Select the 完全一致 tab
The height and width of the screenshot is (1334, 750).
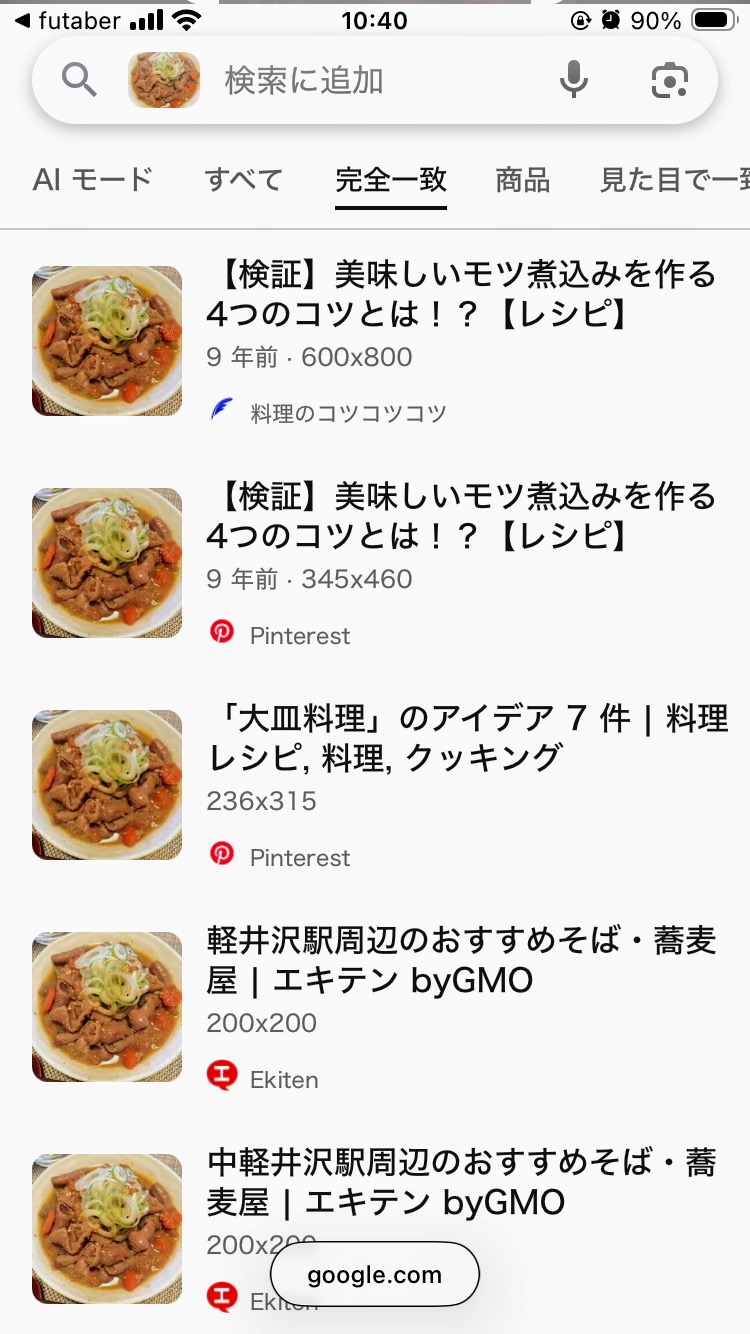tap(391, 180)
